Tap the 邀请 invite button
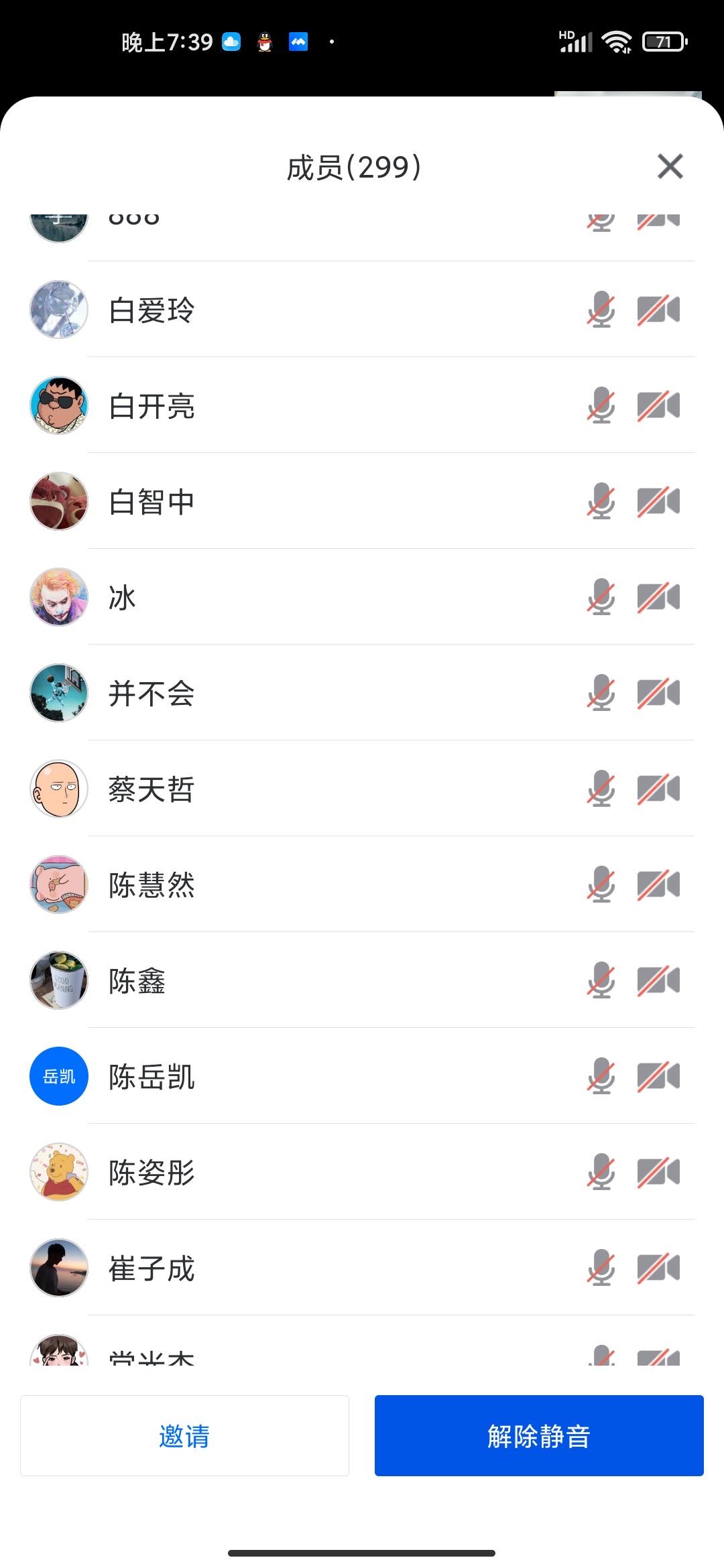This screenshot has height=1568, width=724. coord(184,1435)
